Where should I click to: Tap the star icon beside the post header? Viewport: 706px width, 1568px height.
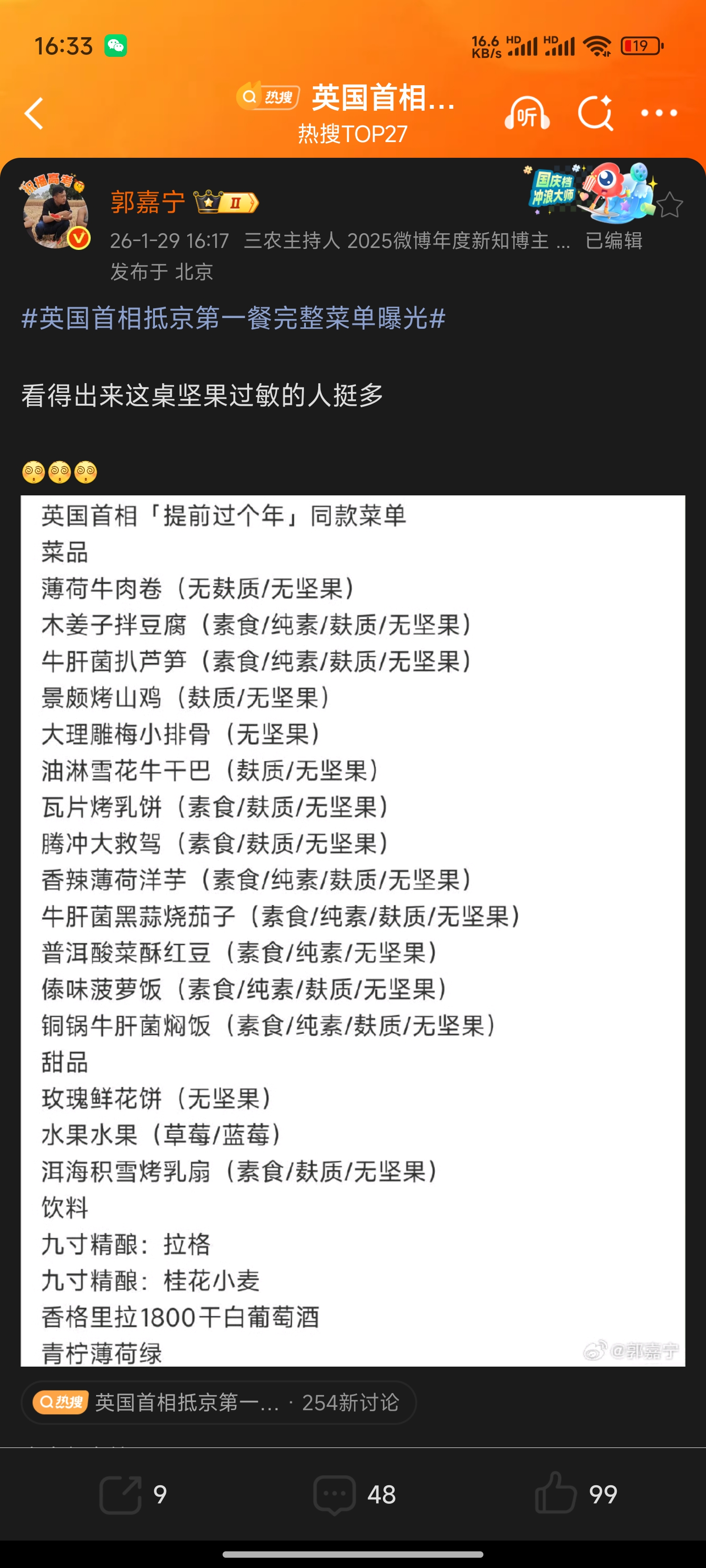669,204
